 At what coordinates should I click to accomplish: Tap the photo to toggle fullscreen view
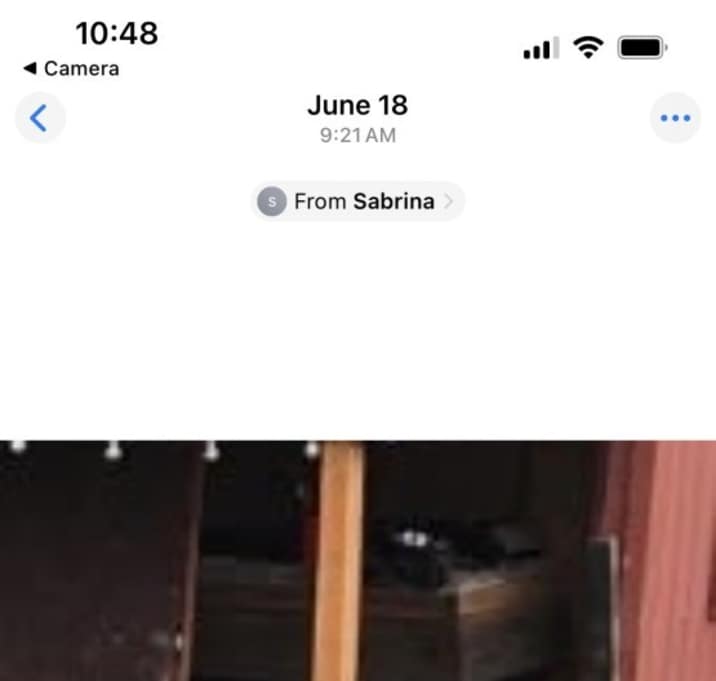(357, 560)
